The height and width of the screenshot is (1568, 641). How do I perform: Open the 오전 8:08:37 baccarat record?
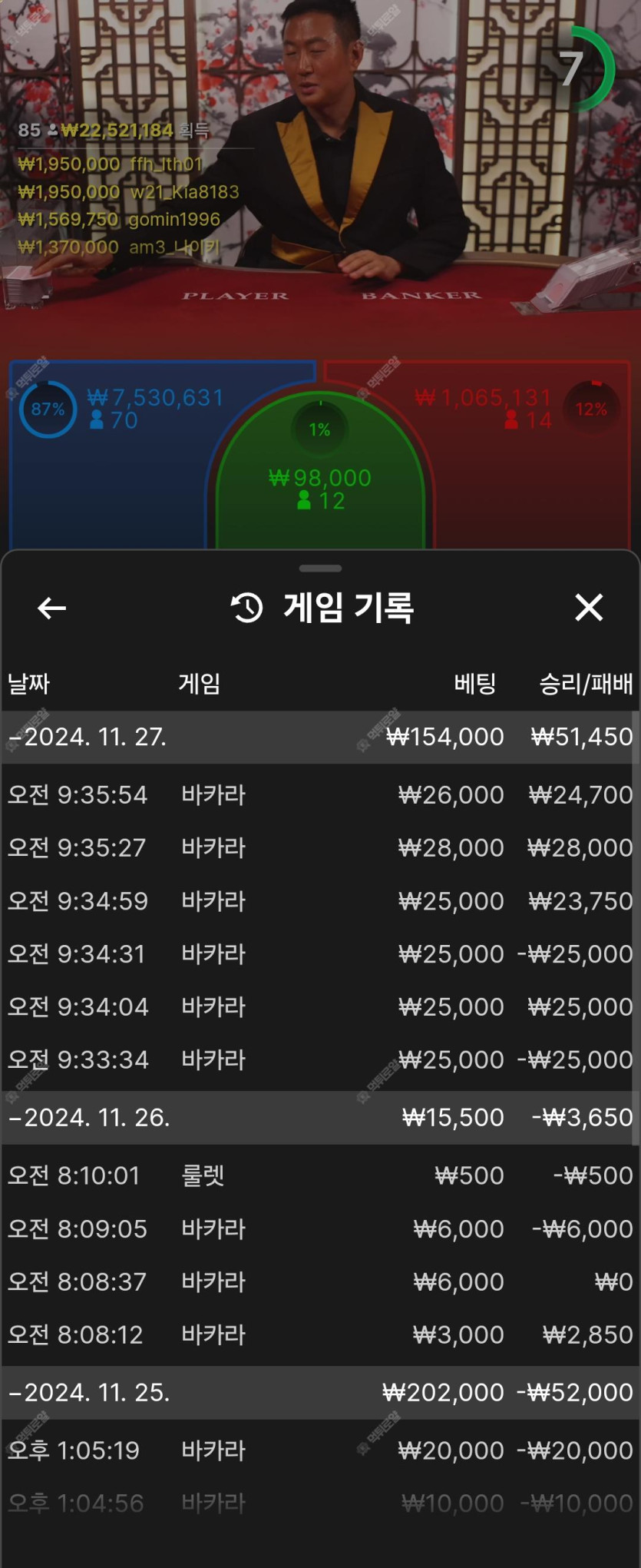pos(319,1281)
